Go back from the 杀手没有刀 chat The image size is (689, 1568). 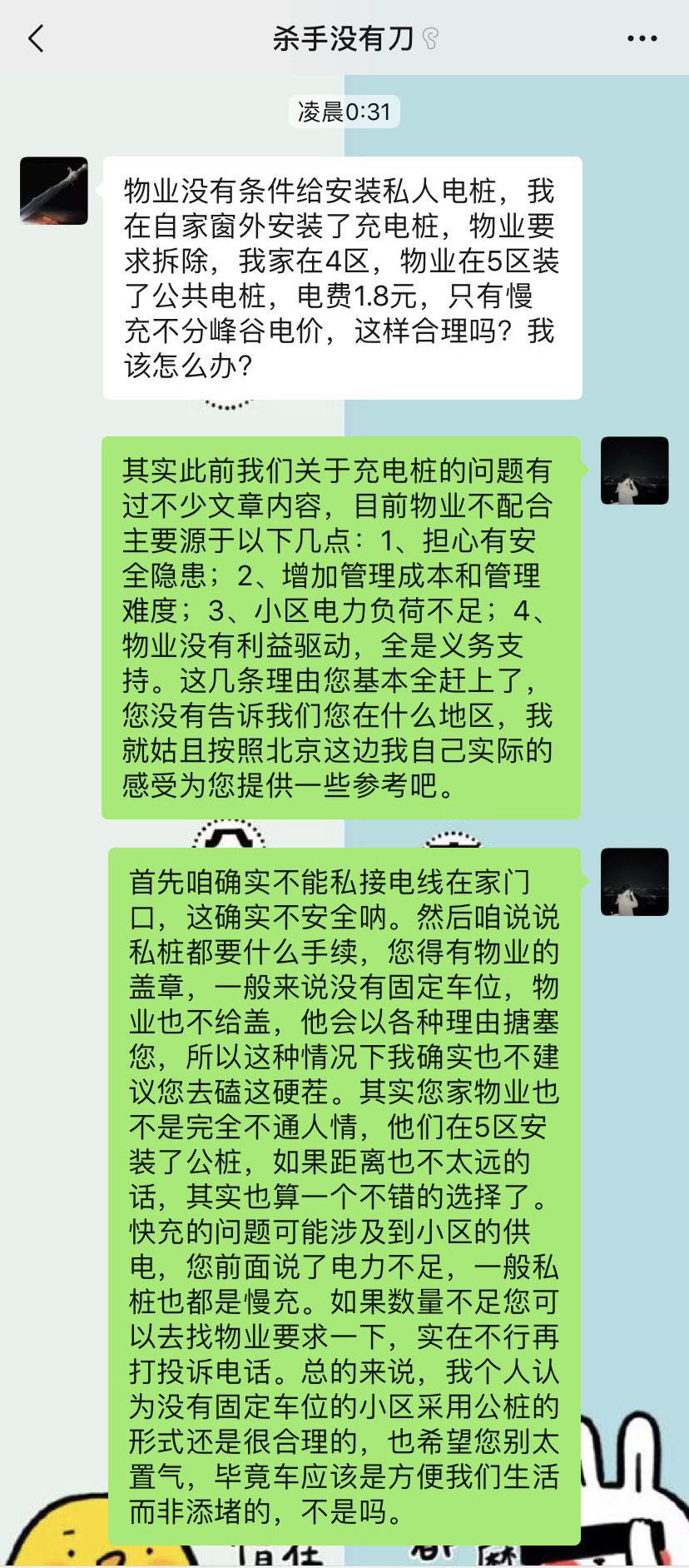coord(36,38)
